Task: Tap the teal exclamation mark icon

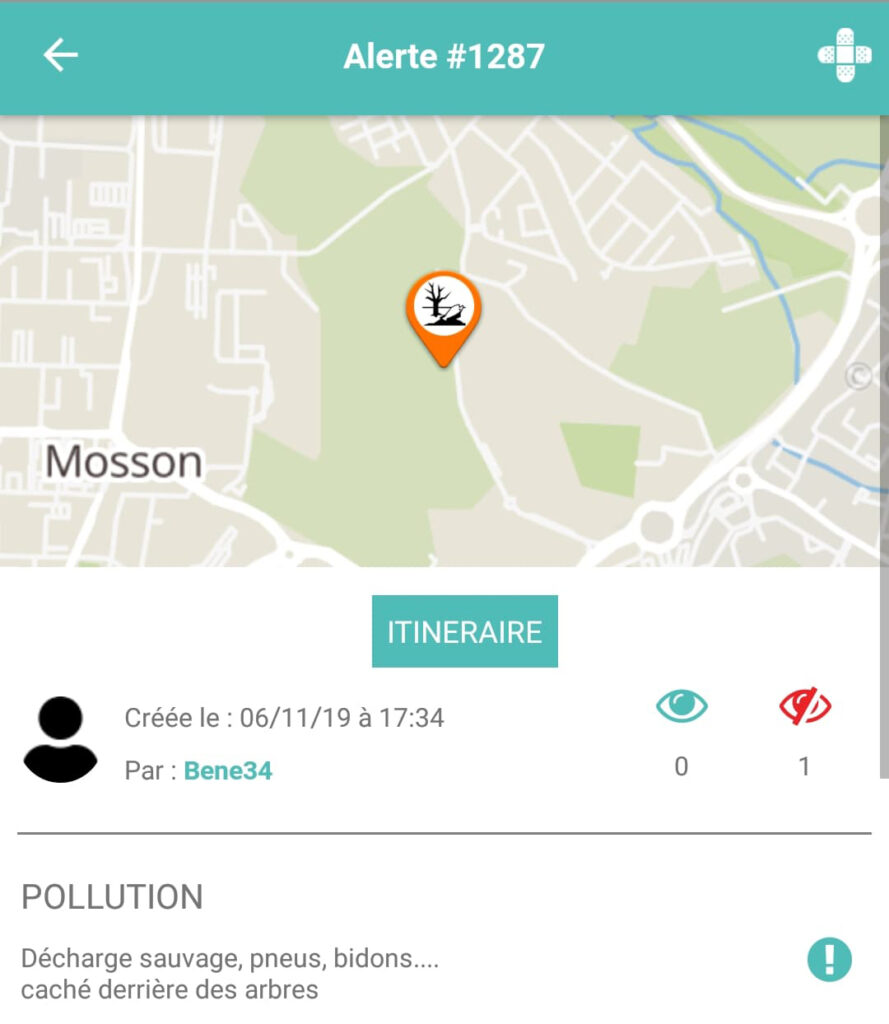Action: point(829,960)
